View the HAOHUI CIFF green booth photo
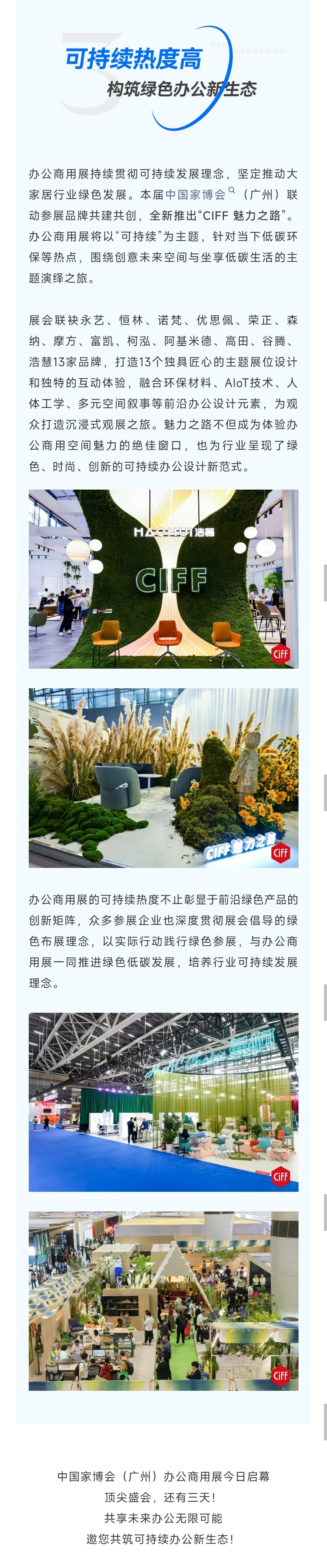The image size is (327, 1568). [x=163, y=579]
